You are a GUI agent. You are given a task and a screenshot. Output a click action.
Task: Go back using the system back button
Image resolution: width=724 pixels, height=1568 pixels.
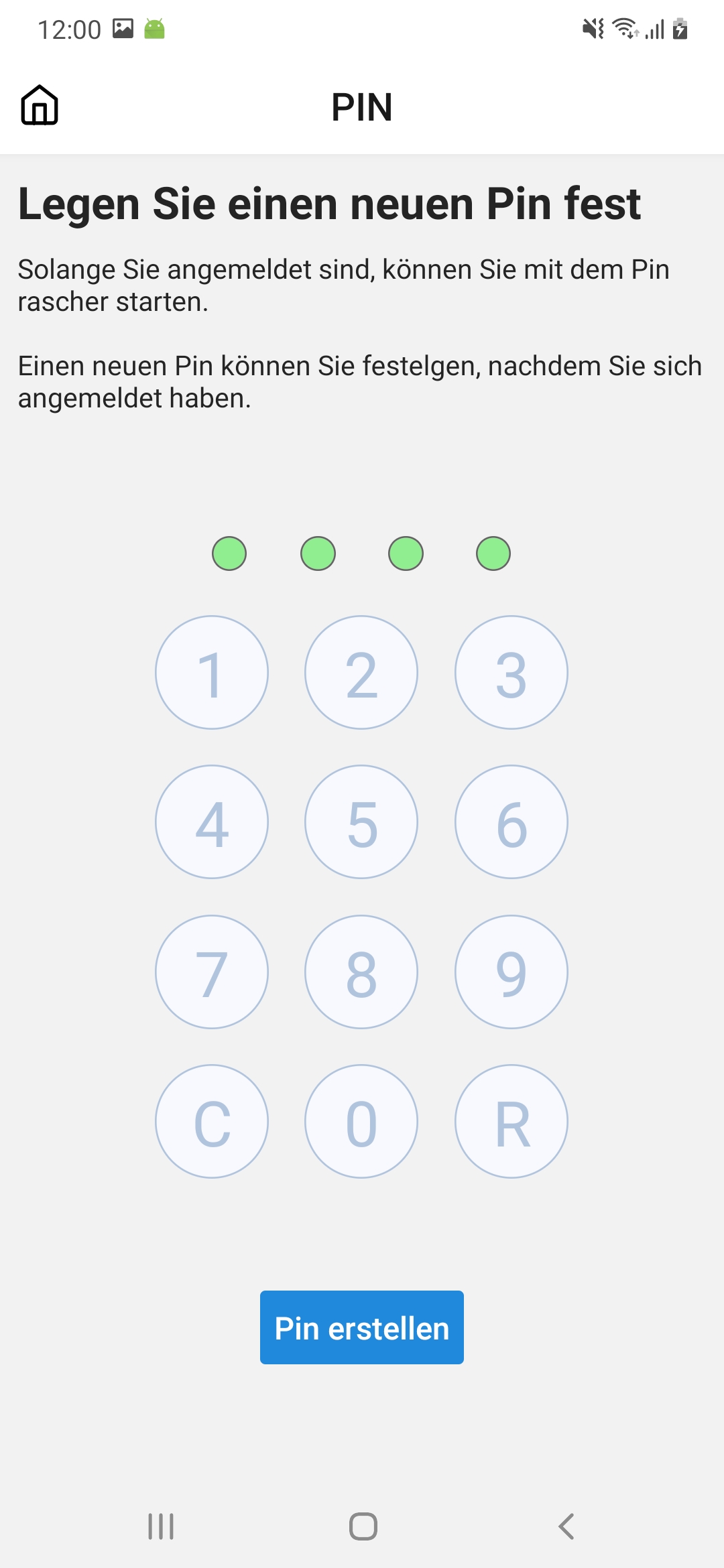[566, 1526]
